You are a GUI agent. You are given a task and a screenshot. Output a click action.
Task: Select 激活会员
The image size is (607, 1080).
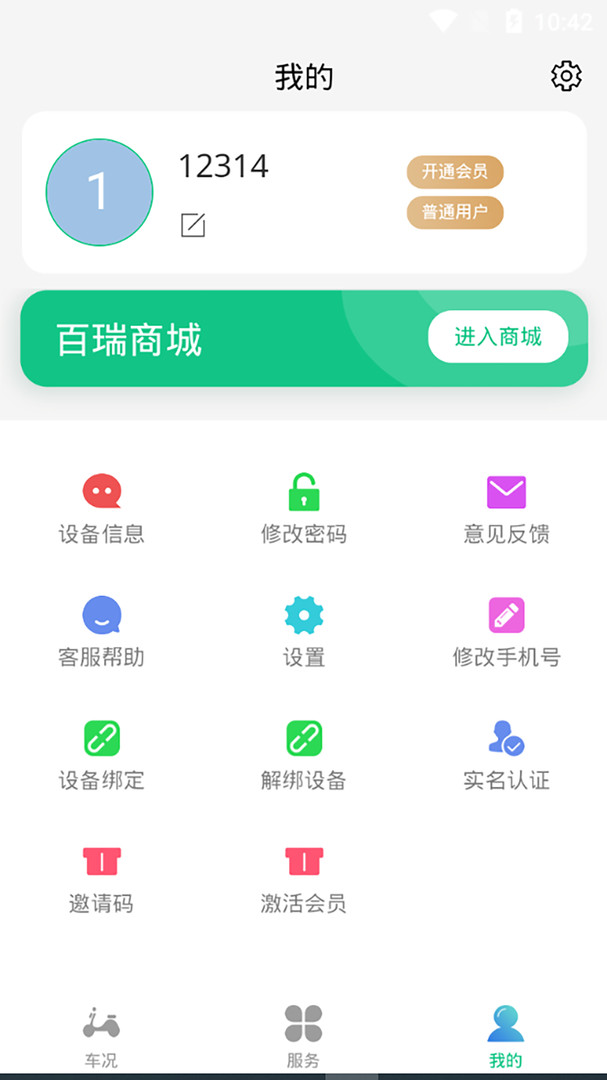point(304,879)
